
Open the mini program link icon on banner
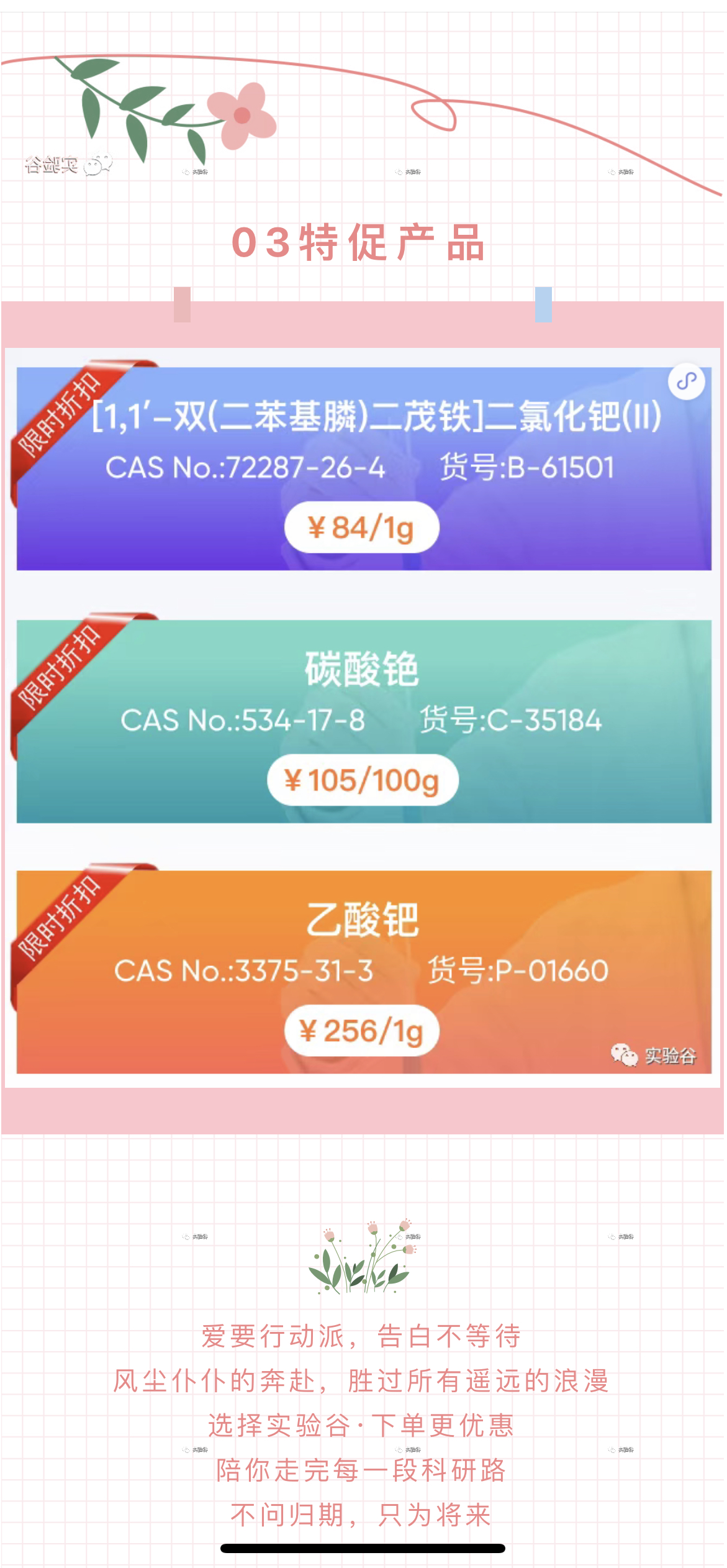pos(686,381)
